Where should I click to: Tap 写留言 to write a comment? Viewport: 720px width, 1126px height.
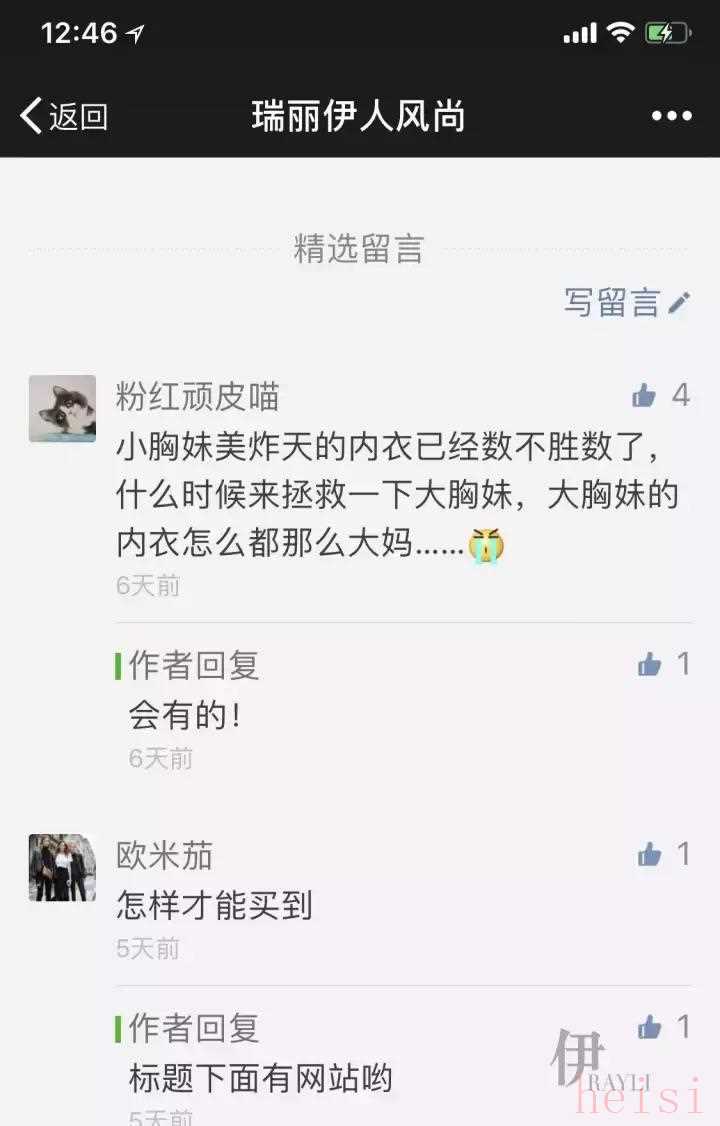coord(626,302)
